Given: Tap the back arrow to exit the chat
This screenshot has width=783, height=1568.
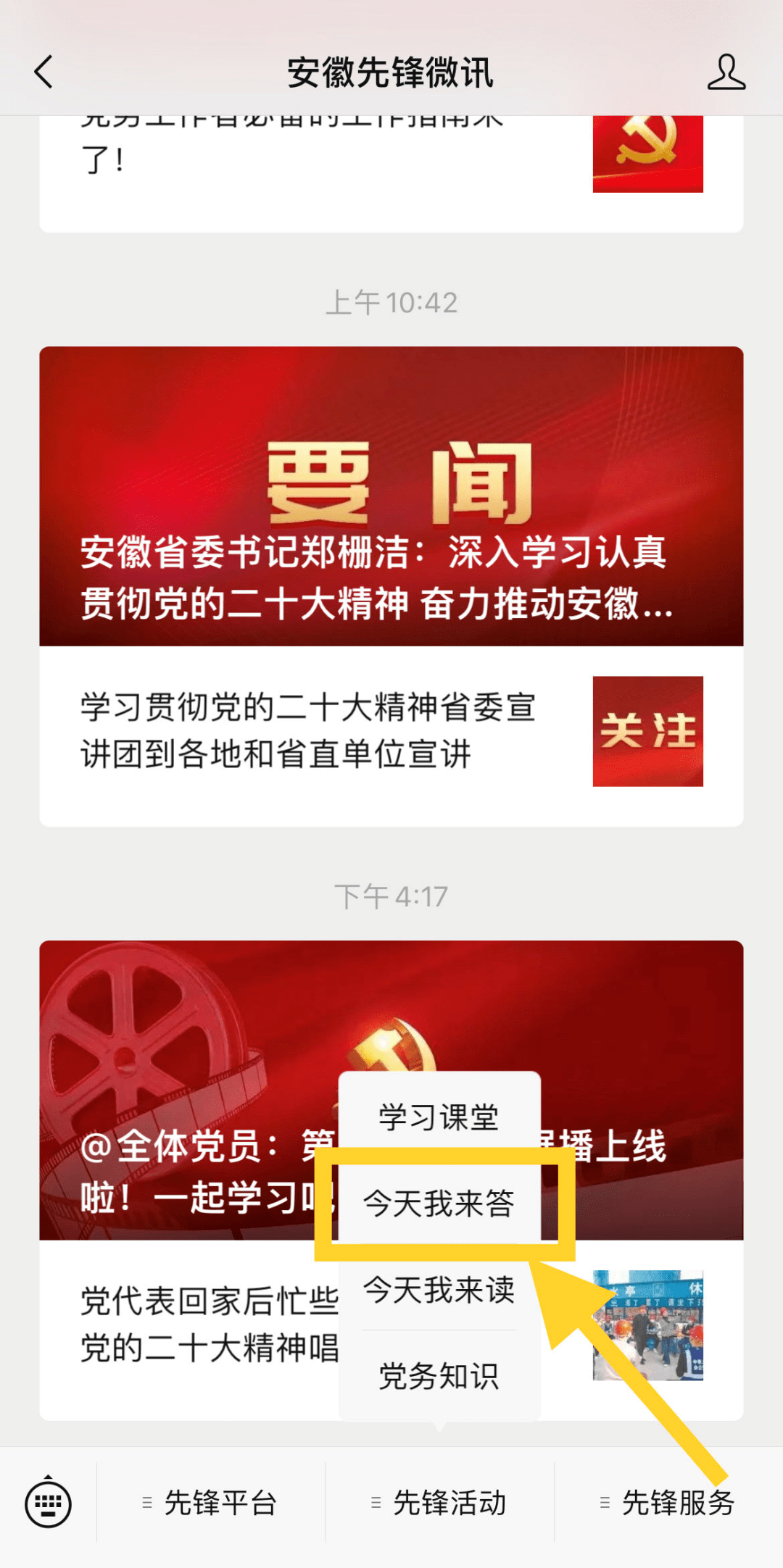Looking at the screenshot, I should tap(43, 72).
